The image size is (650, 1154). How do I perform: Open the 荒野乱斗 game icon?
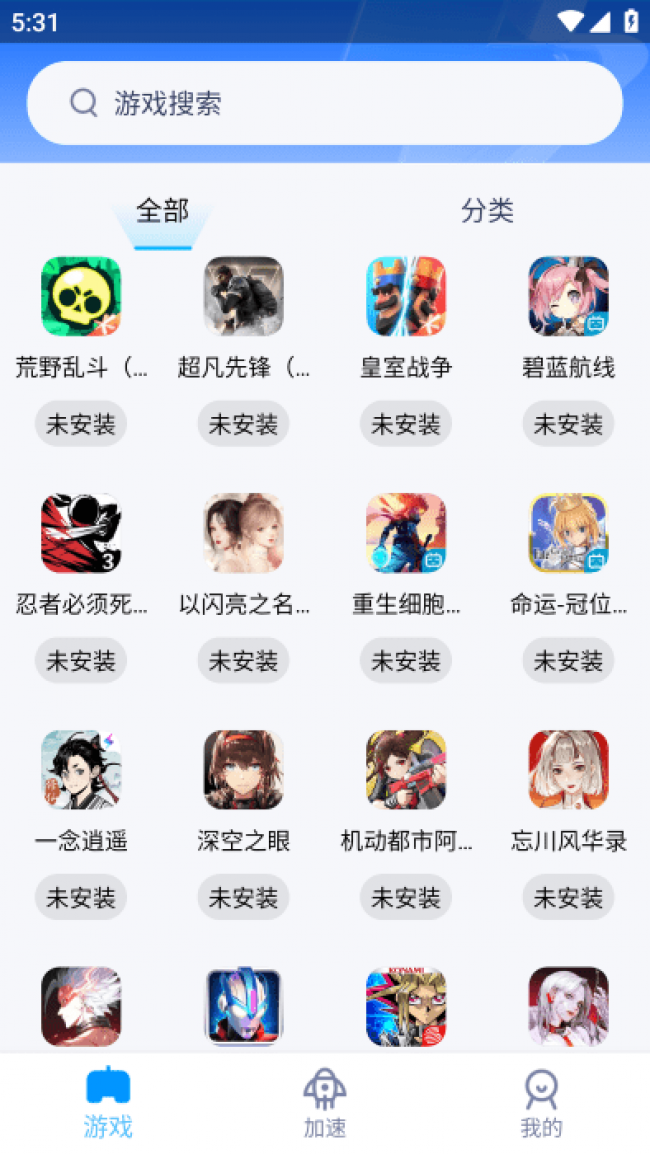[81, 296]
